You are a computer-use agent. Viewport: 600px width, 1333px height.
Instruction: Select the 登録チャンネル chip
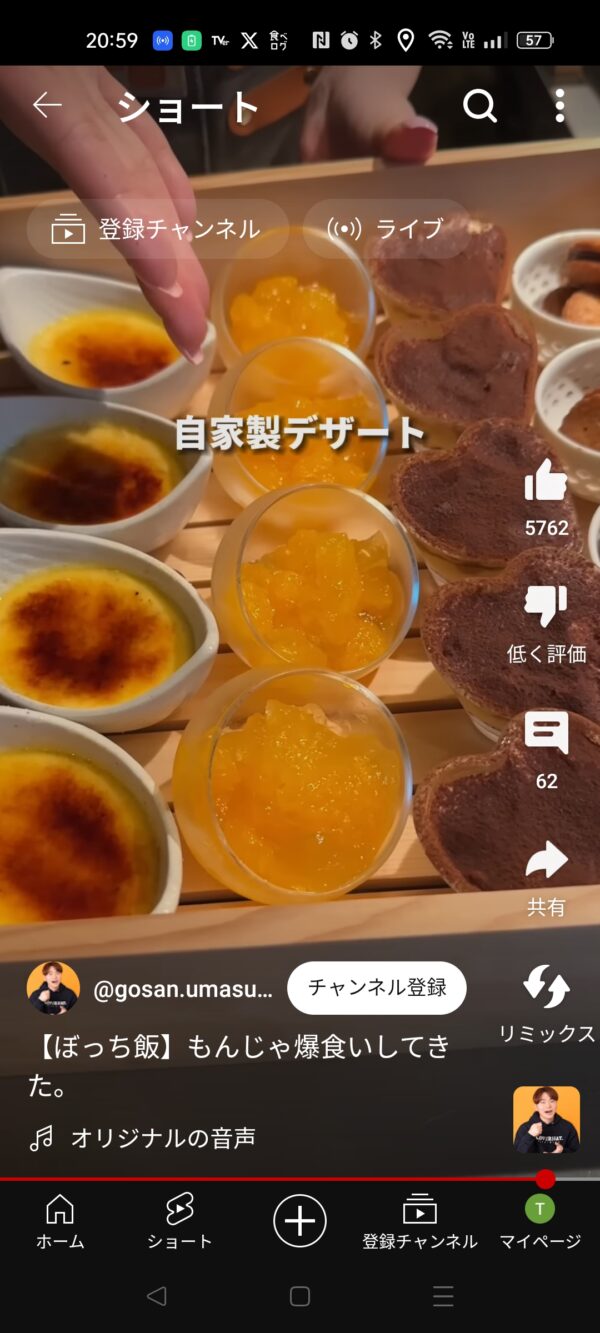coord(157,229)
